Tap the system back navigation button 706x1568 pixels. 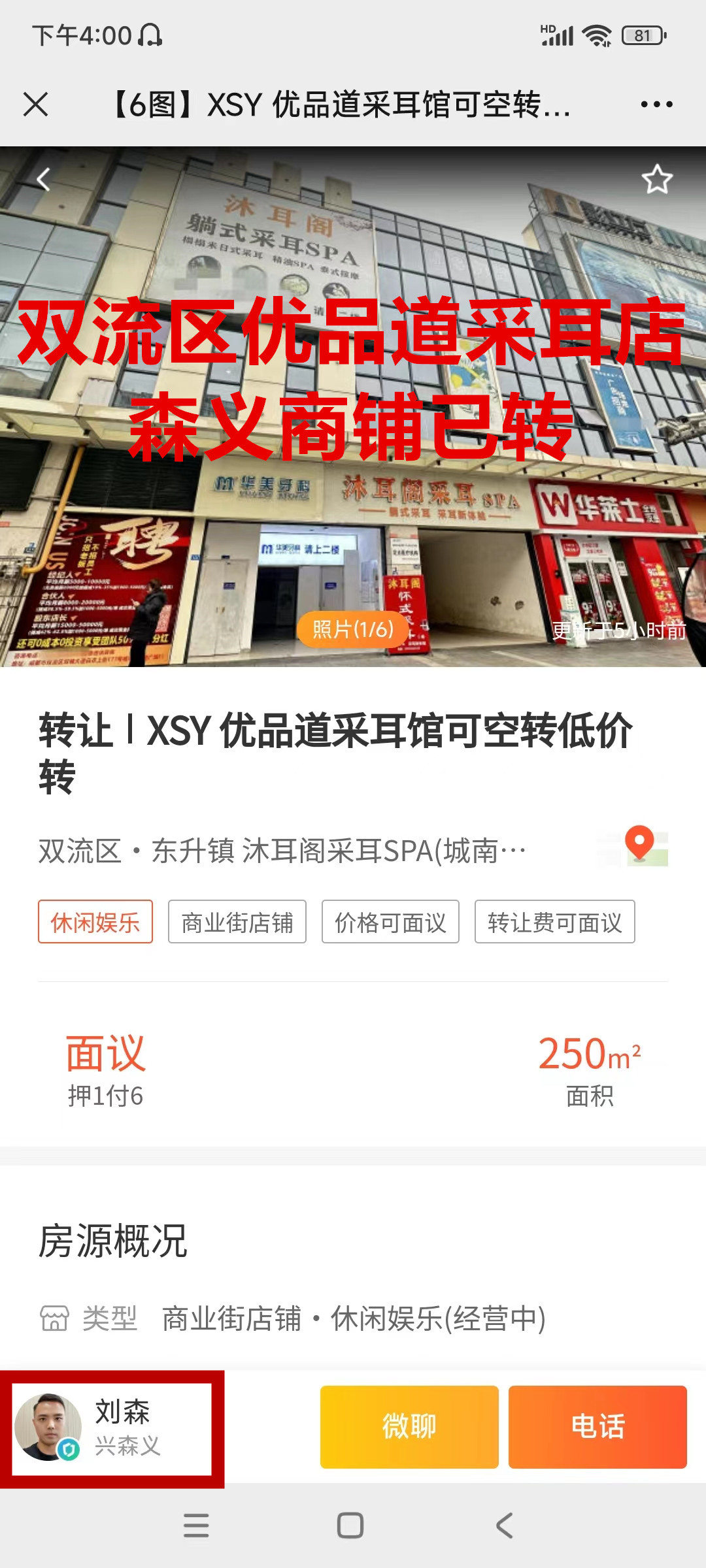coord(504,1526)
